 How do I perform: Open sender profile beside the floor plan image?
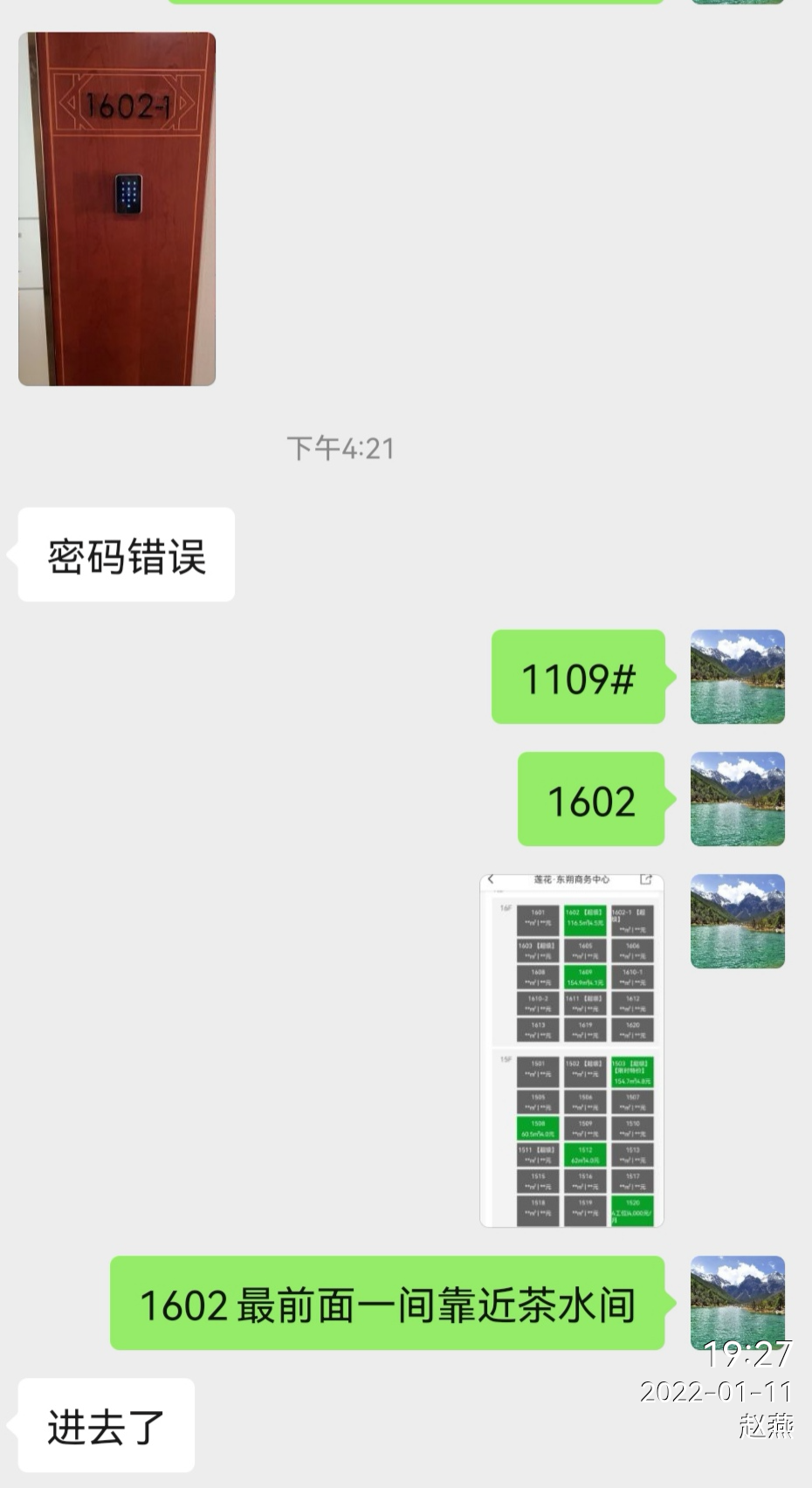(x=737, y=921)
